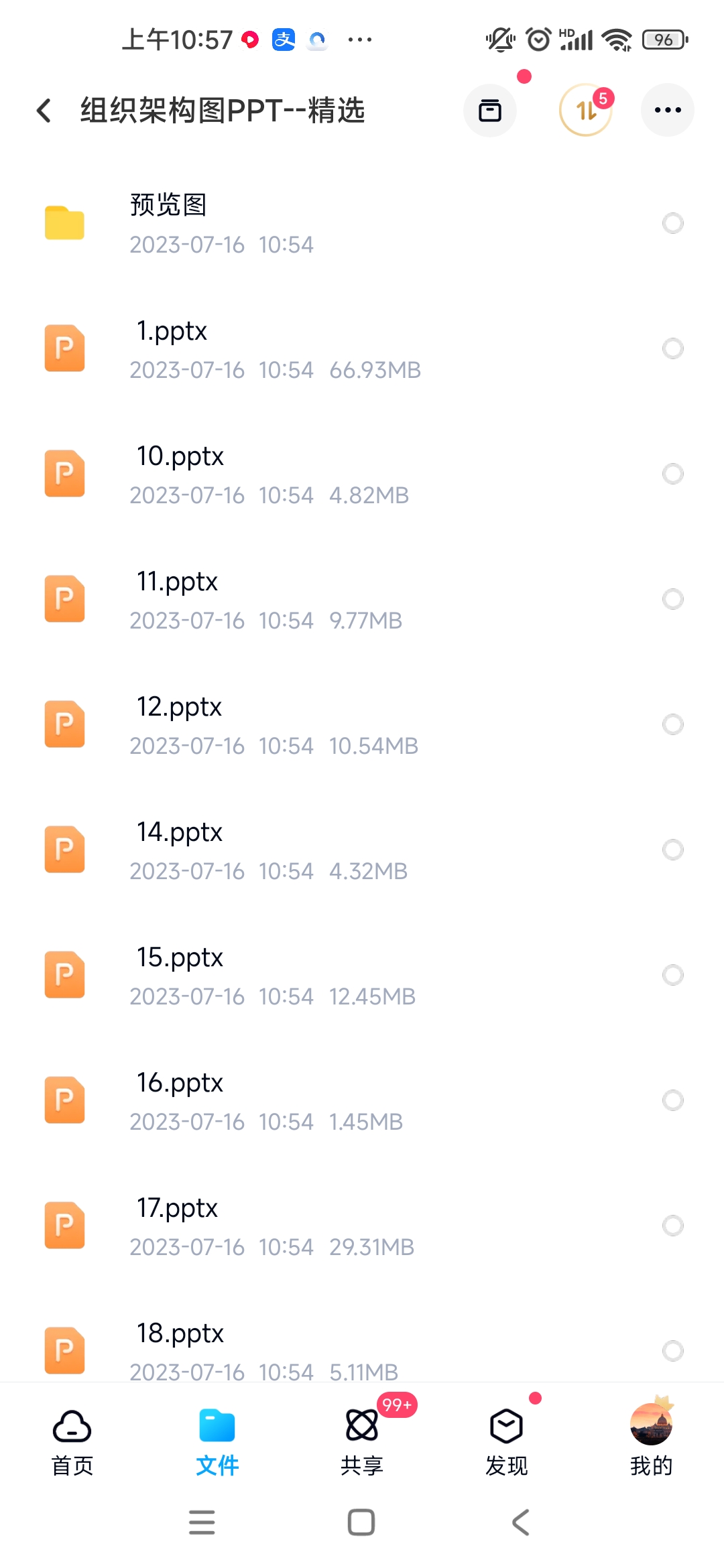
Task: Go back from 组织架构图PPT--精选 folder
Action: (x=44, y=111)
